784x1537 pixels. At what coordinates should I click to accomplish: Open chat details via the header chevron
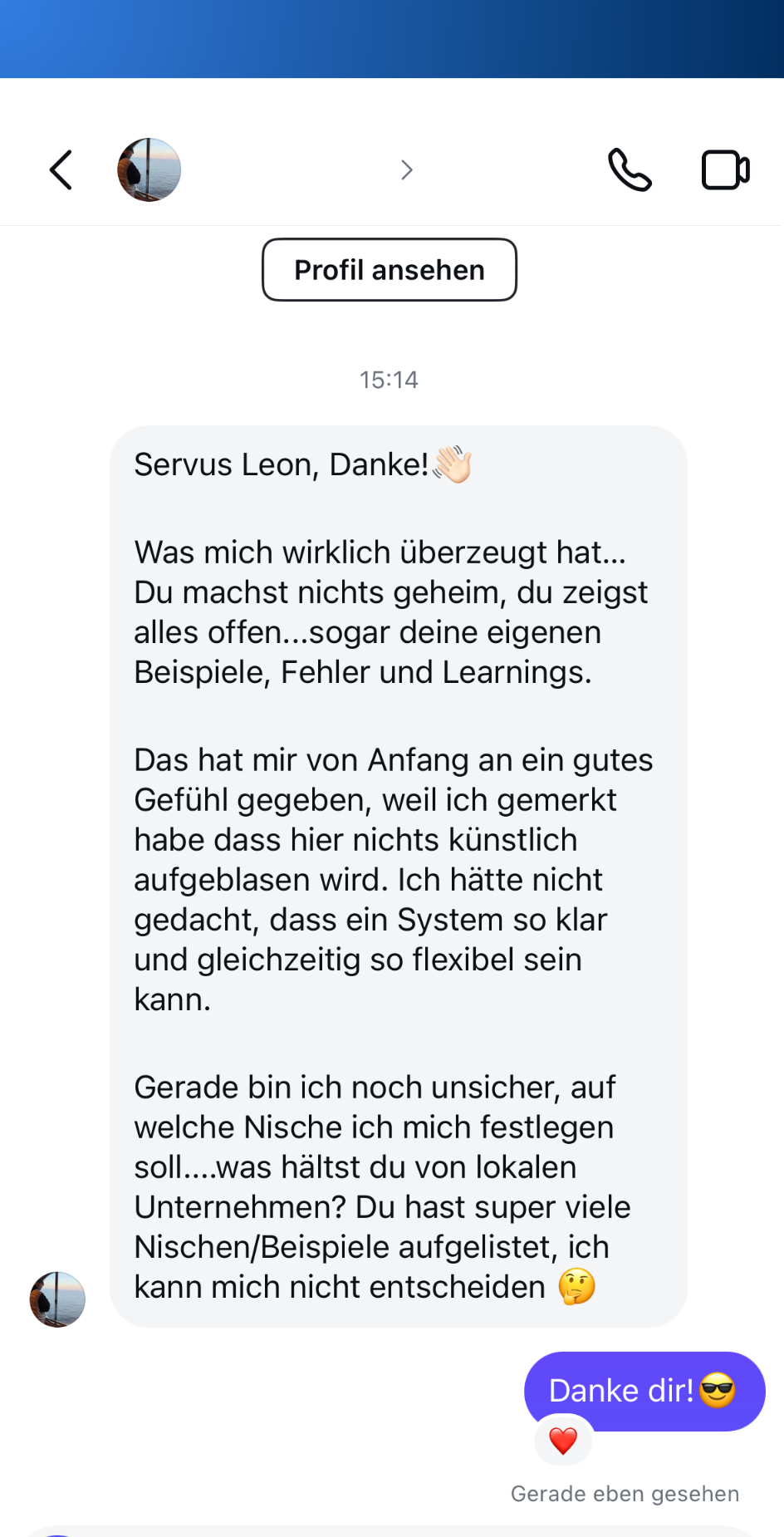point(406,170)
